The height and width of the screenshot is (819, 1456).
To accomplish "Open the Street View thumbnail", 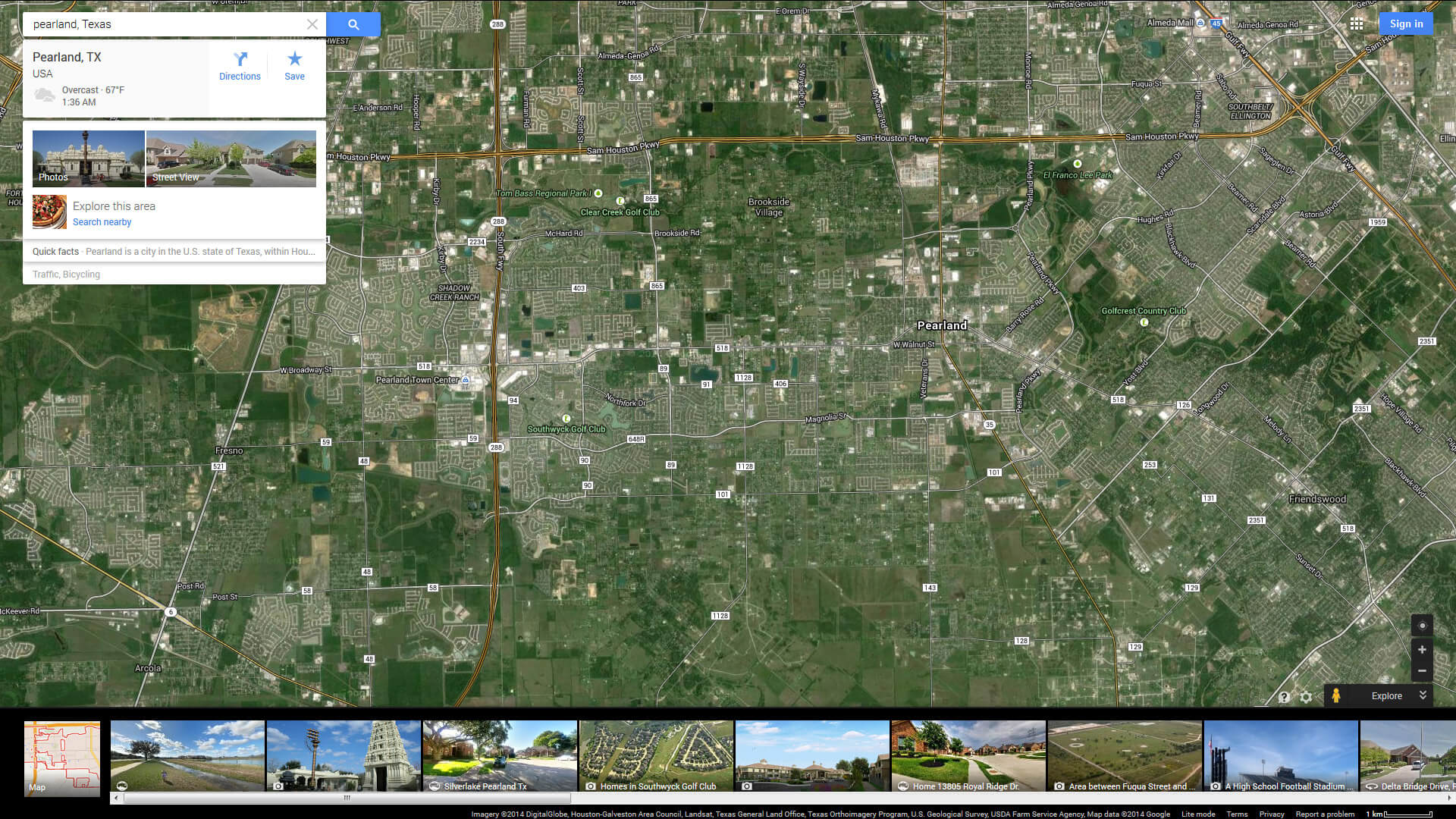I will pos(231,158).
